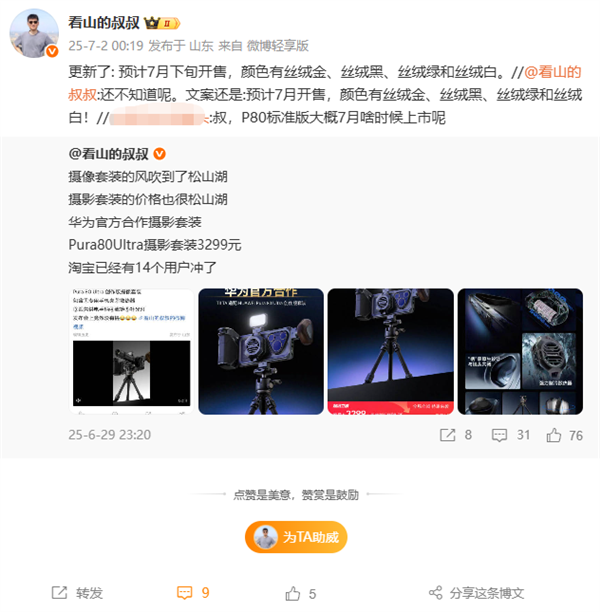Screen dimensions: 600x612
Task: View the fourth image, the accessories collage
Action: (519, 351)
